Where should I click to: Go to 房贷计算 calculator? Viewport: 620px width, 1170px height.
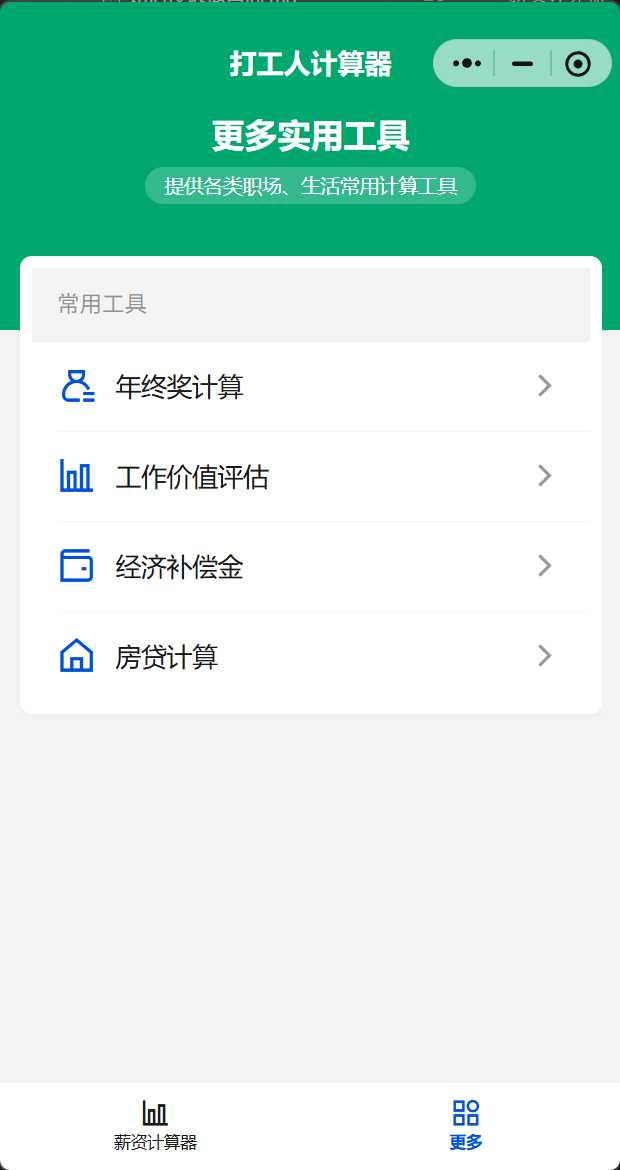[310, 657]
